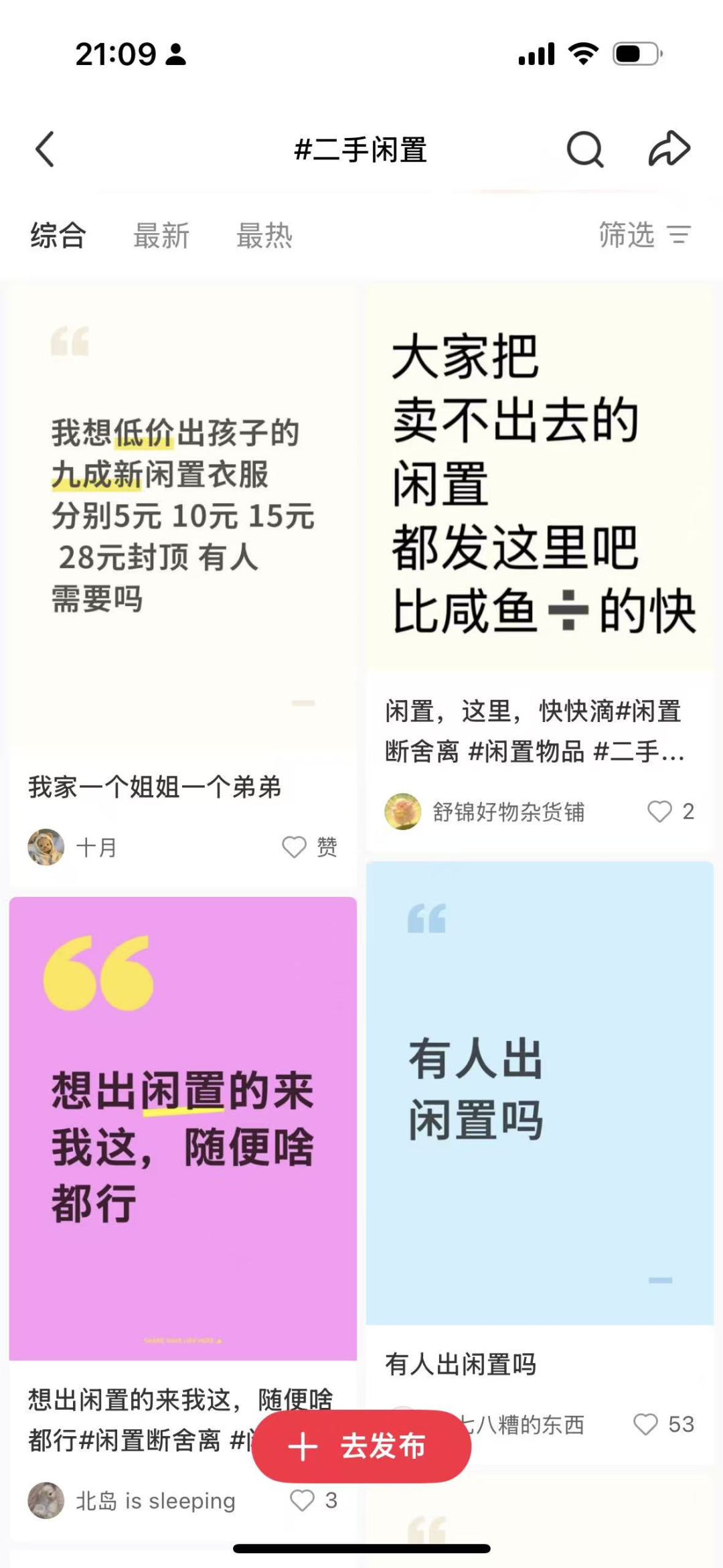Open 北岛 is sleeping's profile

tap(46, 1500)
